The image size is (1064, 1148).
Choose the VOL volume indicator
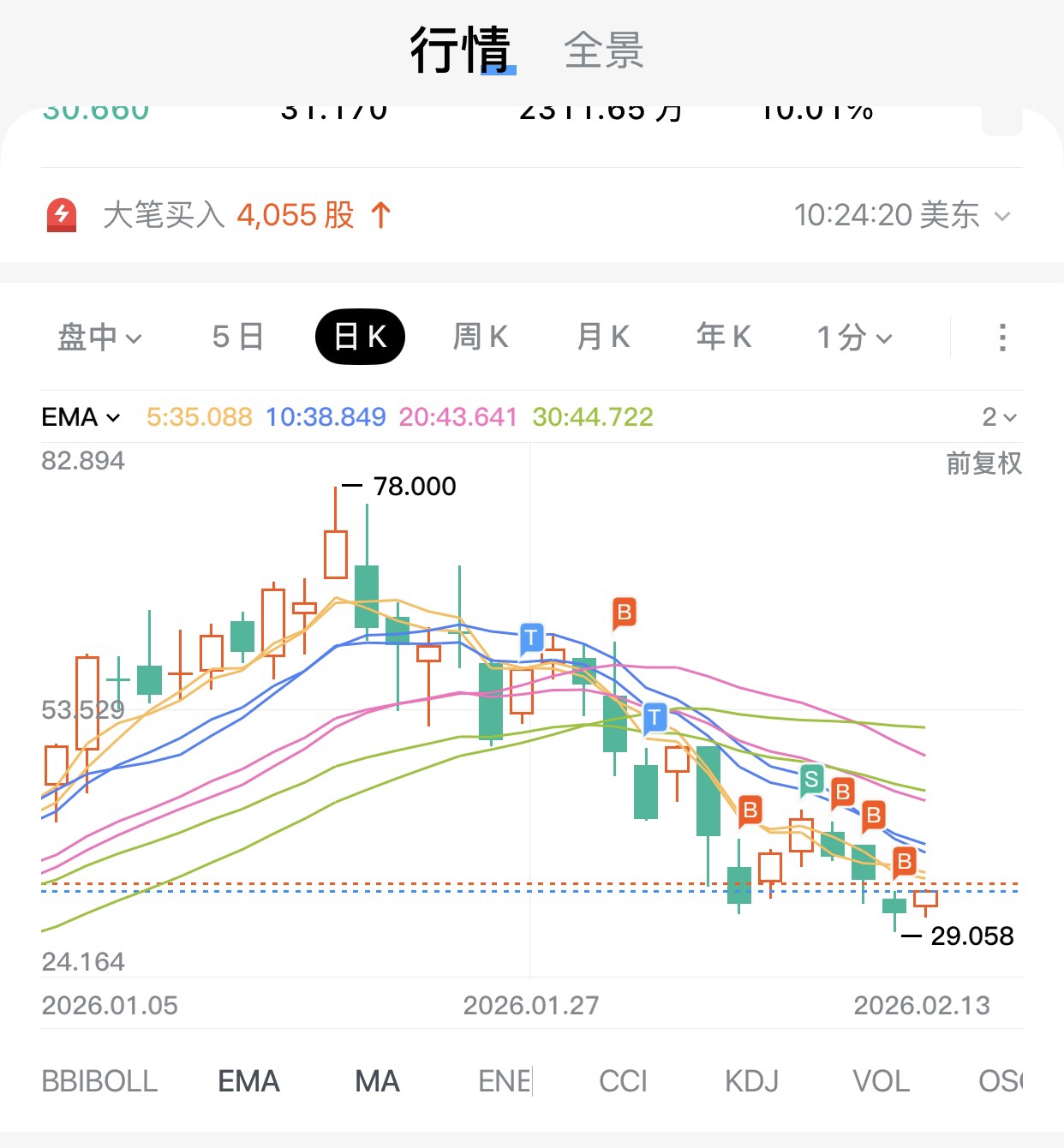tap(881, 1081)
